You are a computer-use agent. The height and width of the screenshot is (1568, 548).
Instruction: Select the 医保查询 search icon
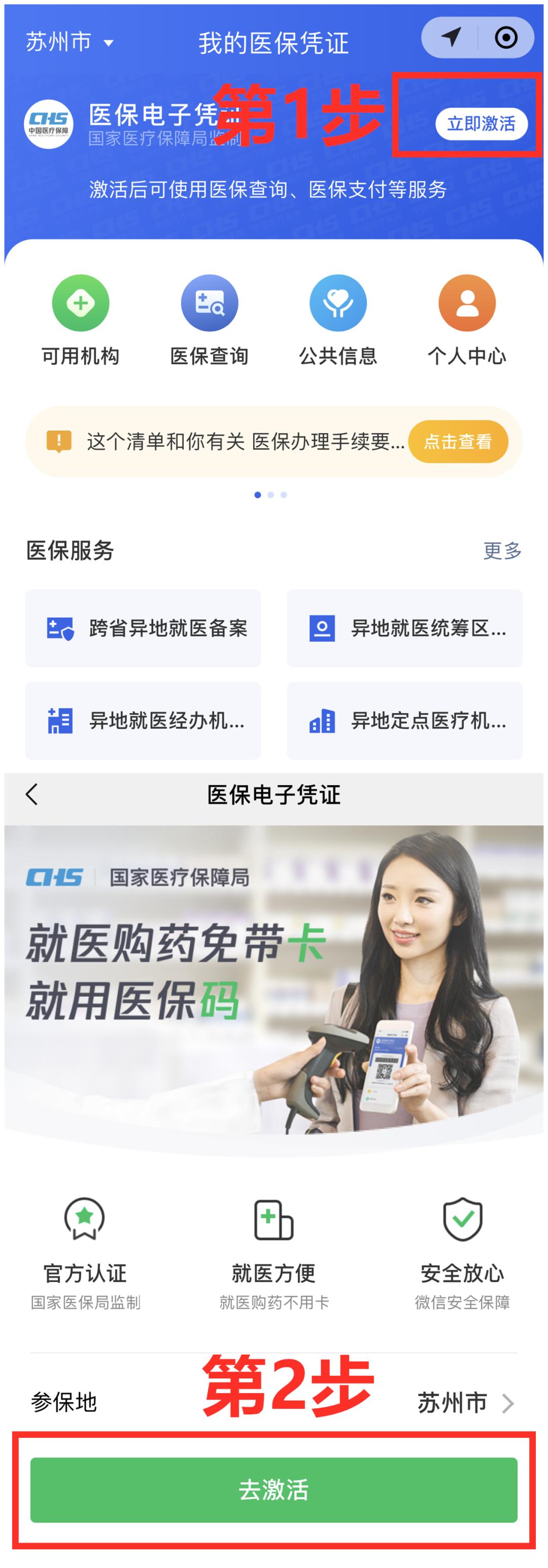209,303
